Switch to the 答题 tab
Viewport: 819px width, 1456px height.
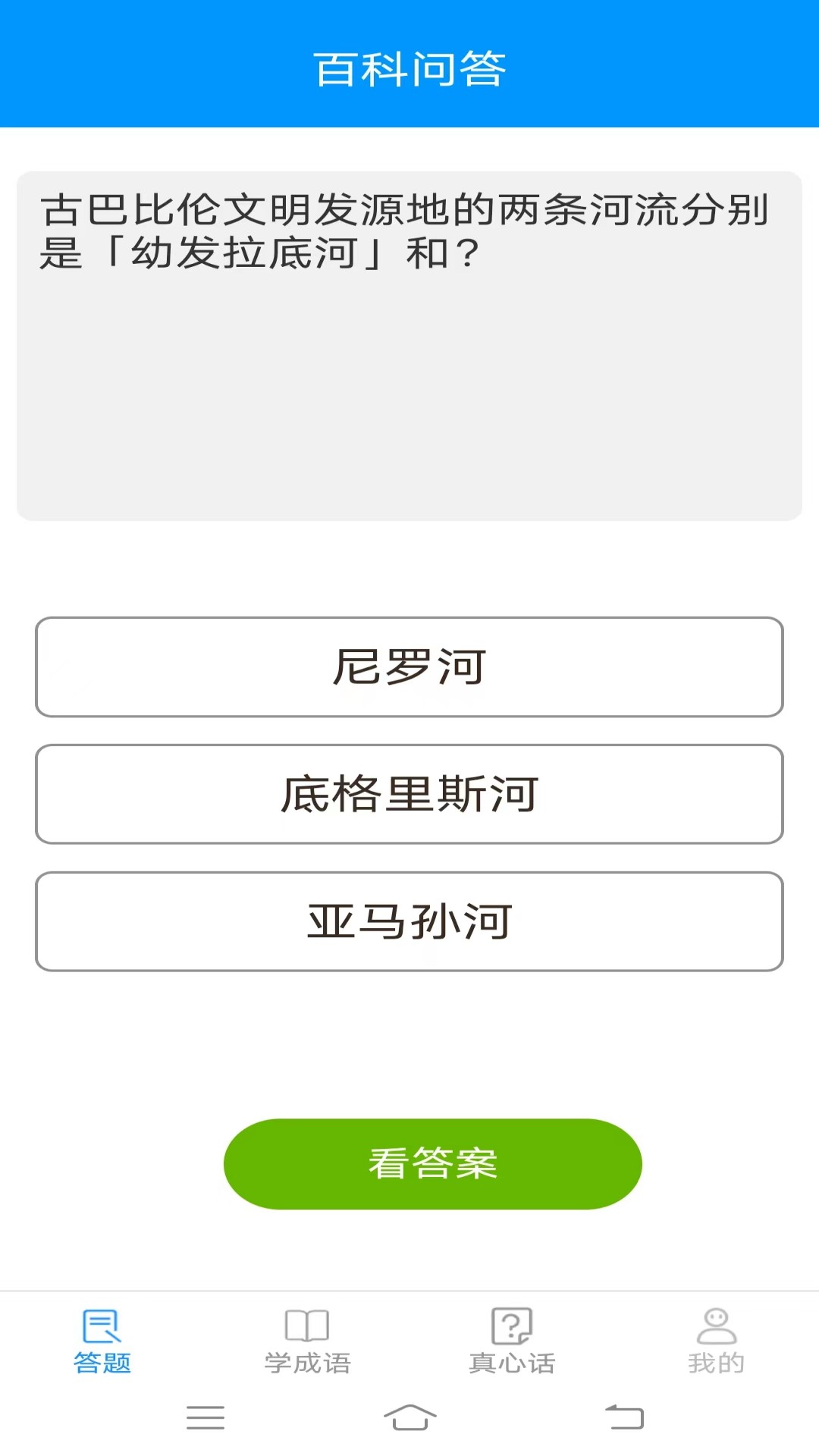click(102, 1341)
